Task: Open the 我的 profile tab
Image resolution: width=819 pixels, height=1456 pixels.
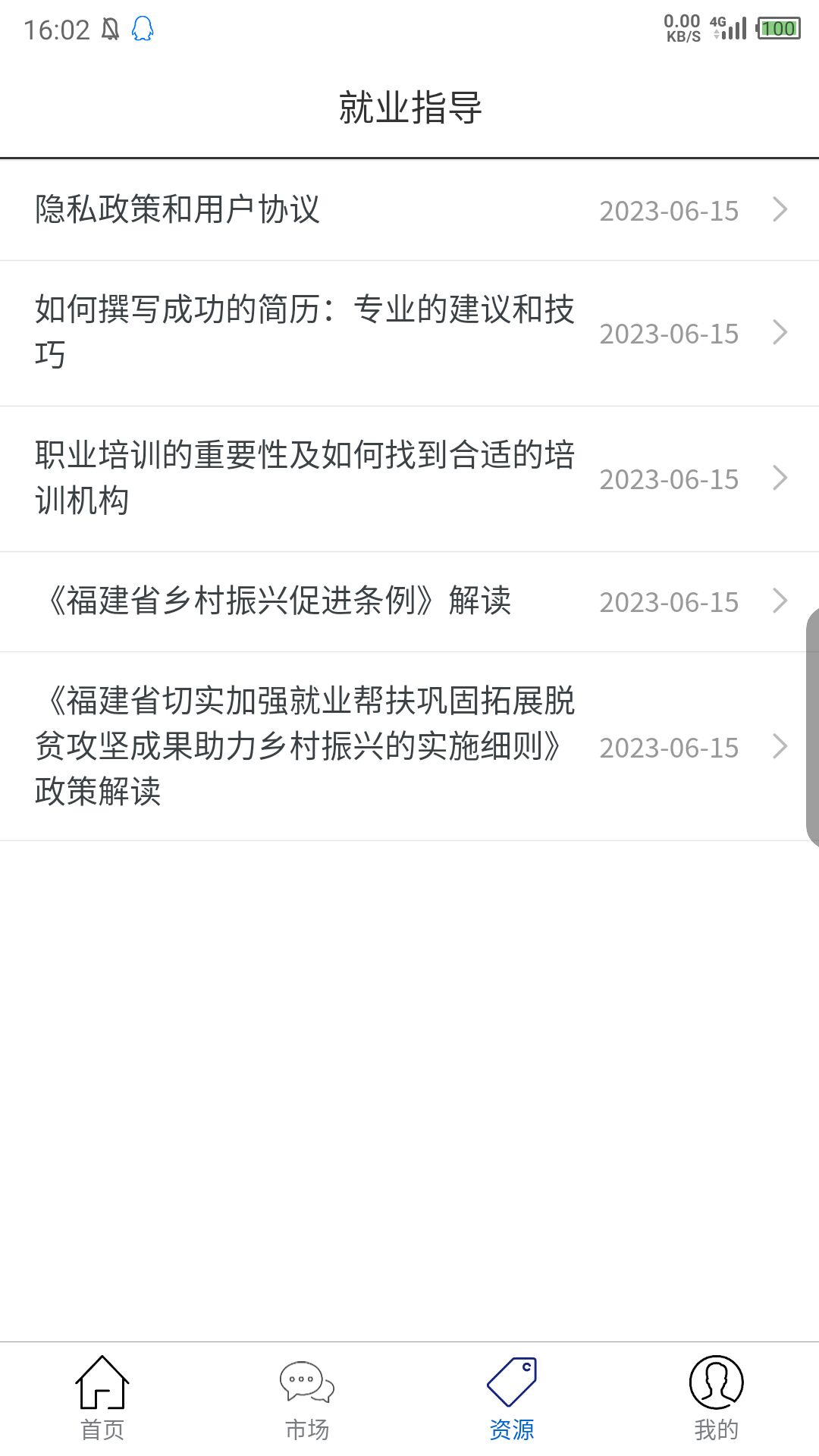Action: coord(716,1398)
